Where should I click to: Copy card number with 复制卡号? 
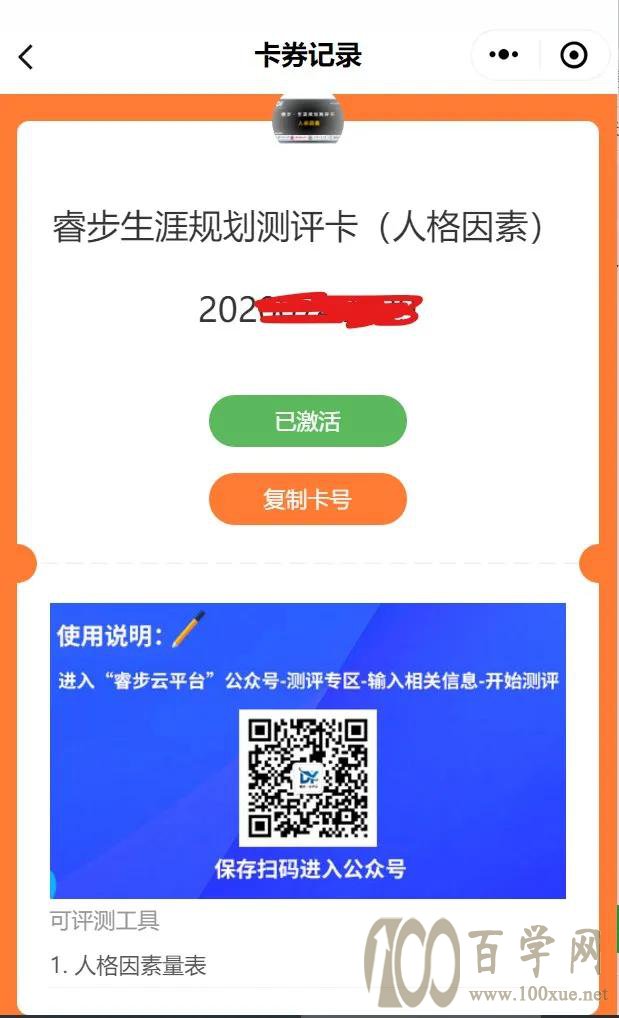point(307,499)
